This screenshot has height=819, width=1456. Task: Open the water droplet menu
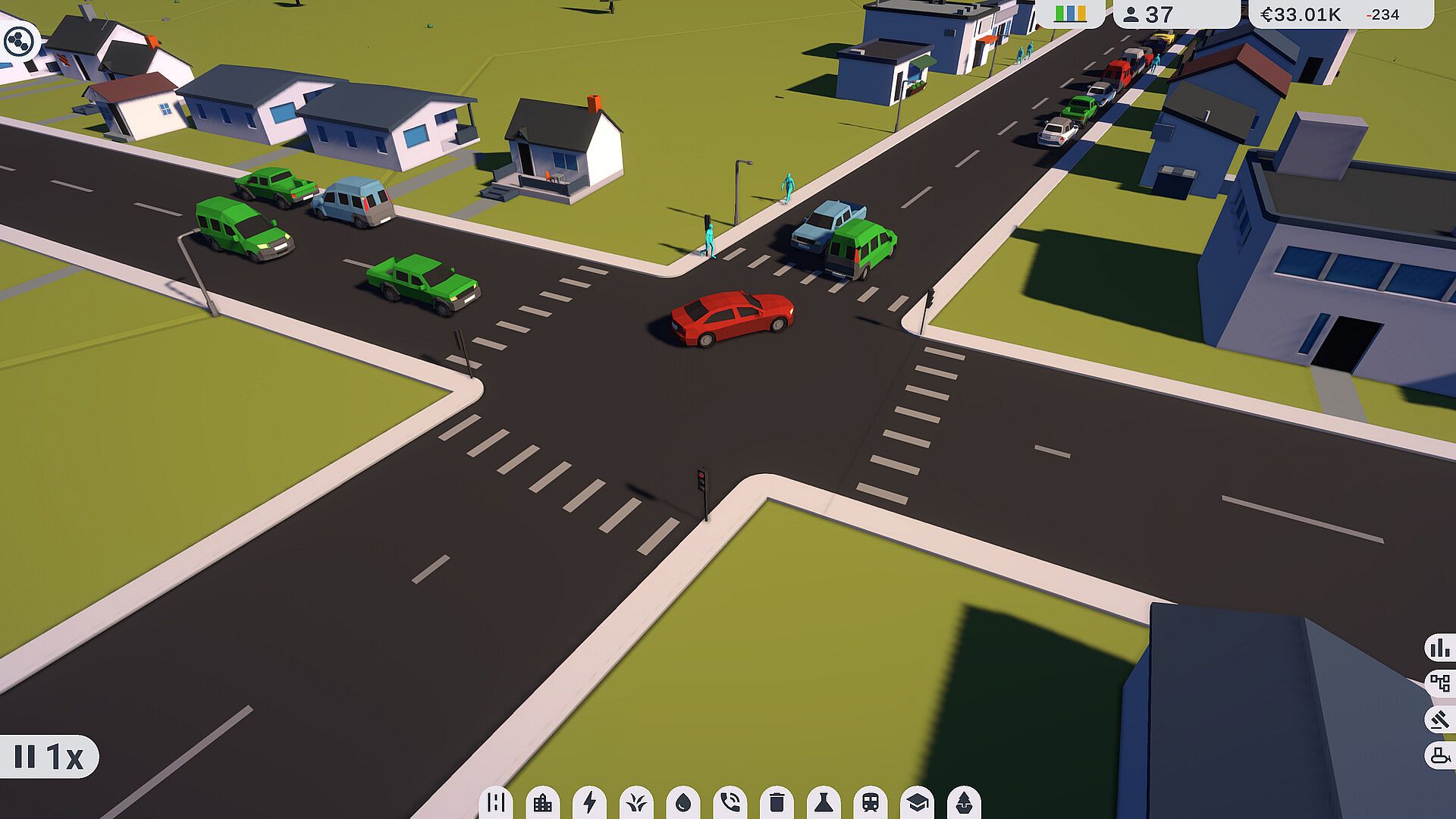coord(683,802)
